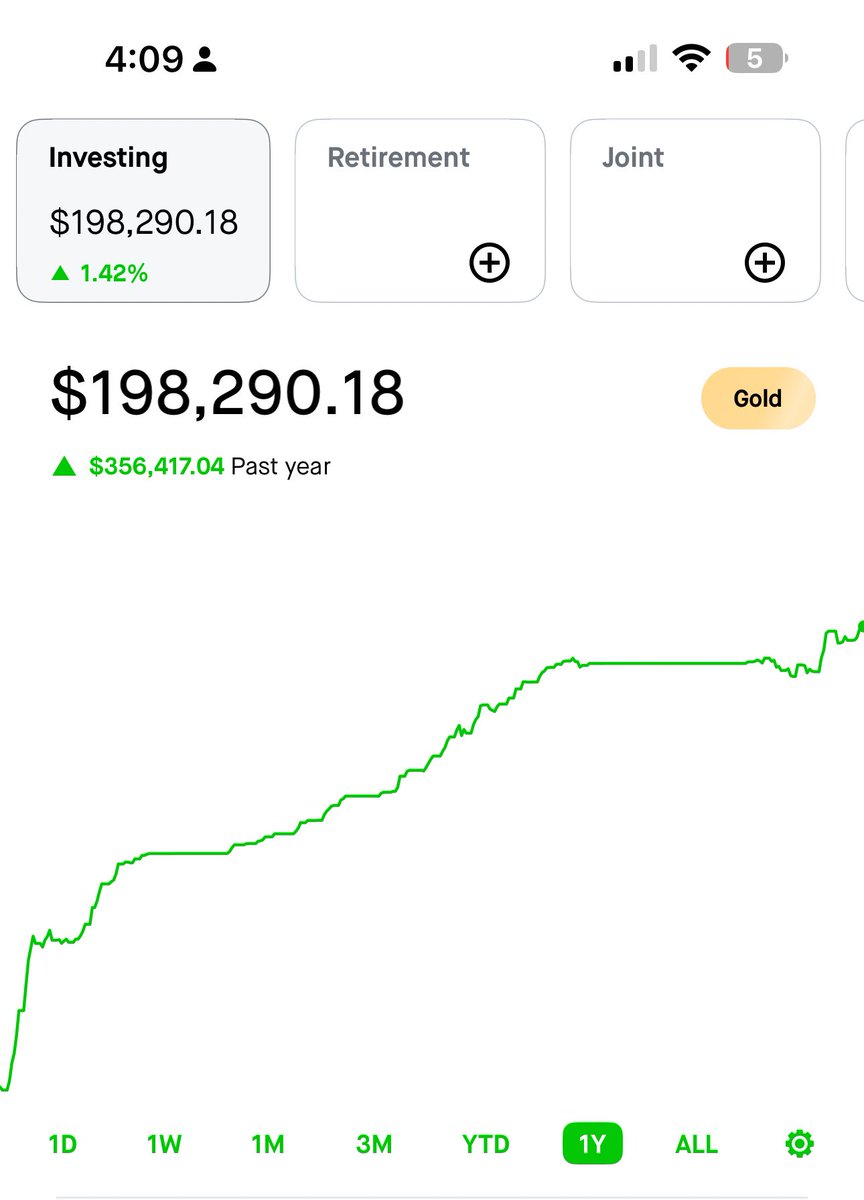The height and width of the screenshot is (1200, 864).
Task: Select the YTD chart range
Action: pyautogui.click(x=486, y=1144)
